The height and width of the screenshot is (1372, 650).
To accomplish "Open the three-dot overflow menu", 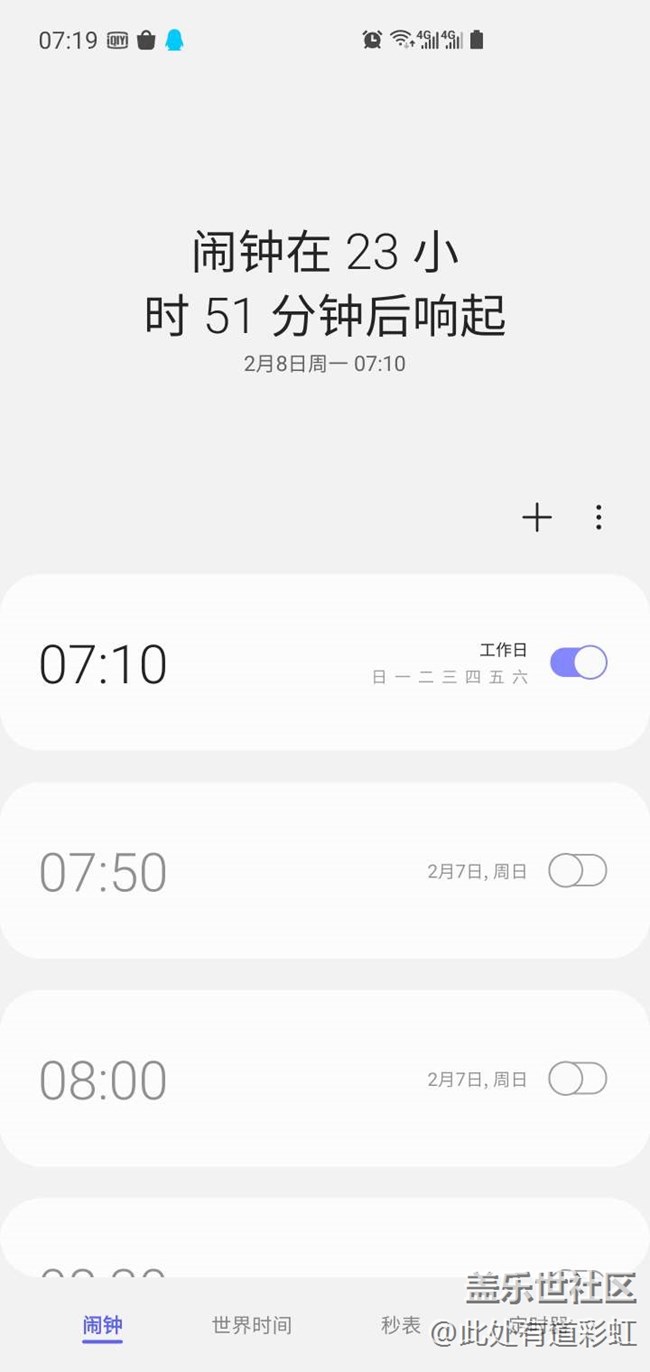I will (598, 517).
